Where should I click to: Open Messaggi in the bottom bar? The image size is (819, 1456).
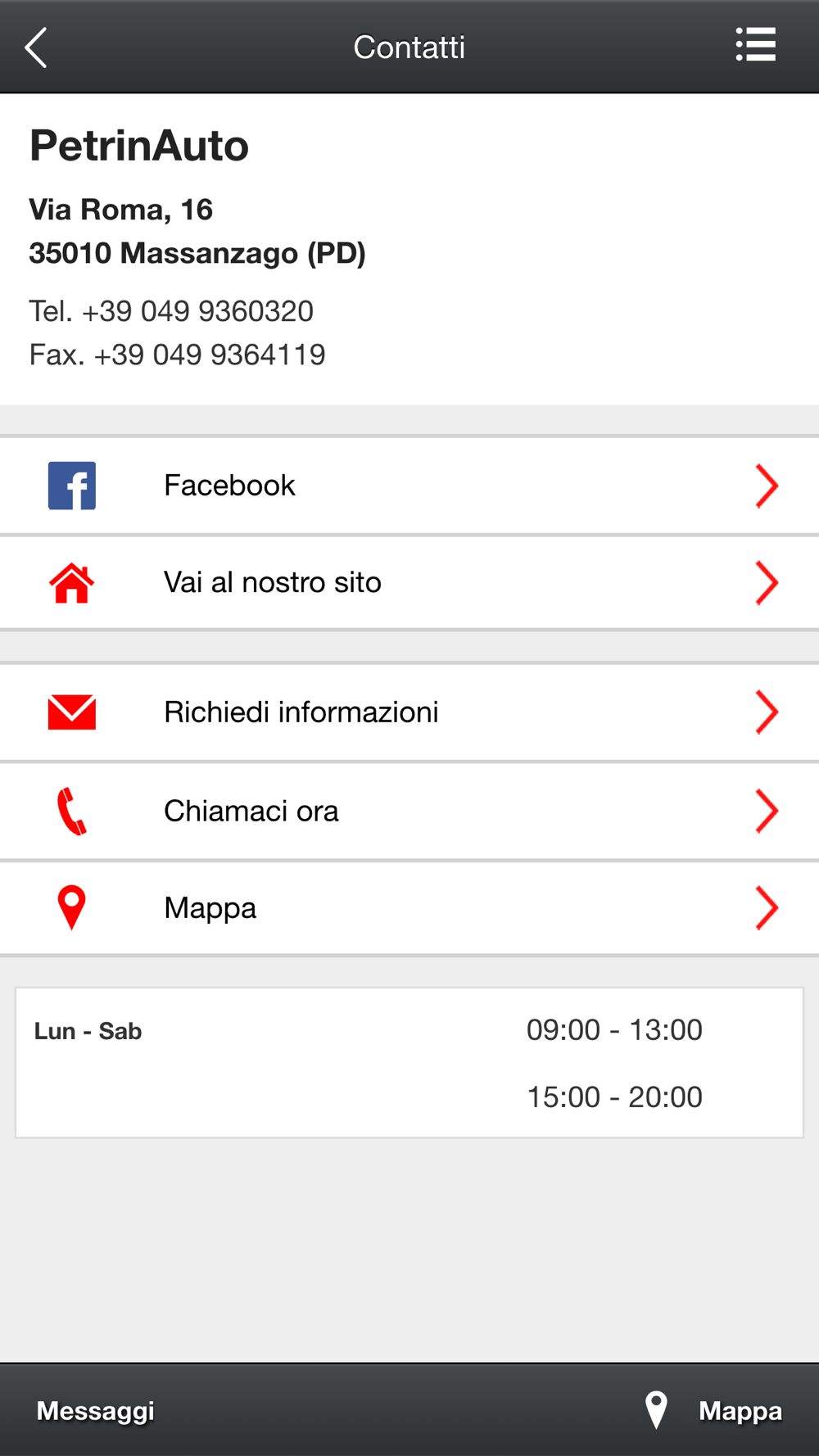96,1411
